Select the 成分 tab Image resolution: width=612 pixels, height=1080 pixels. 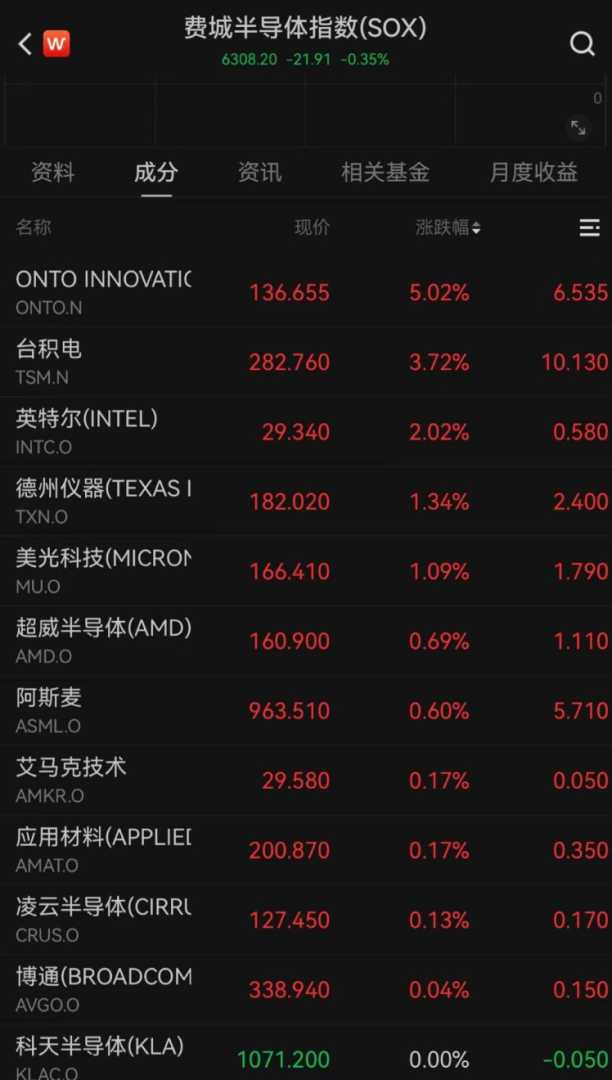coord(156,172)
